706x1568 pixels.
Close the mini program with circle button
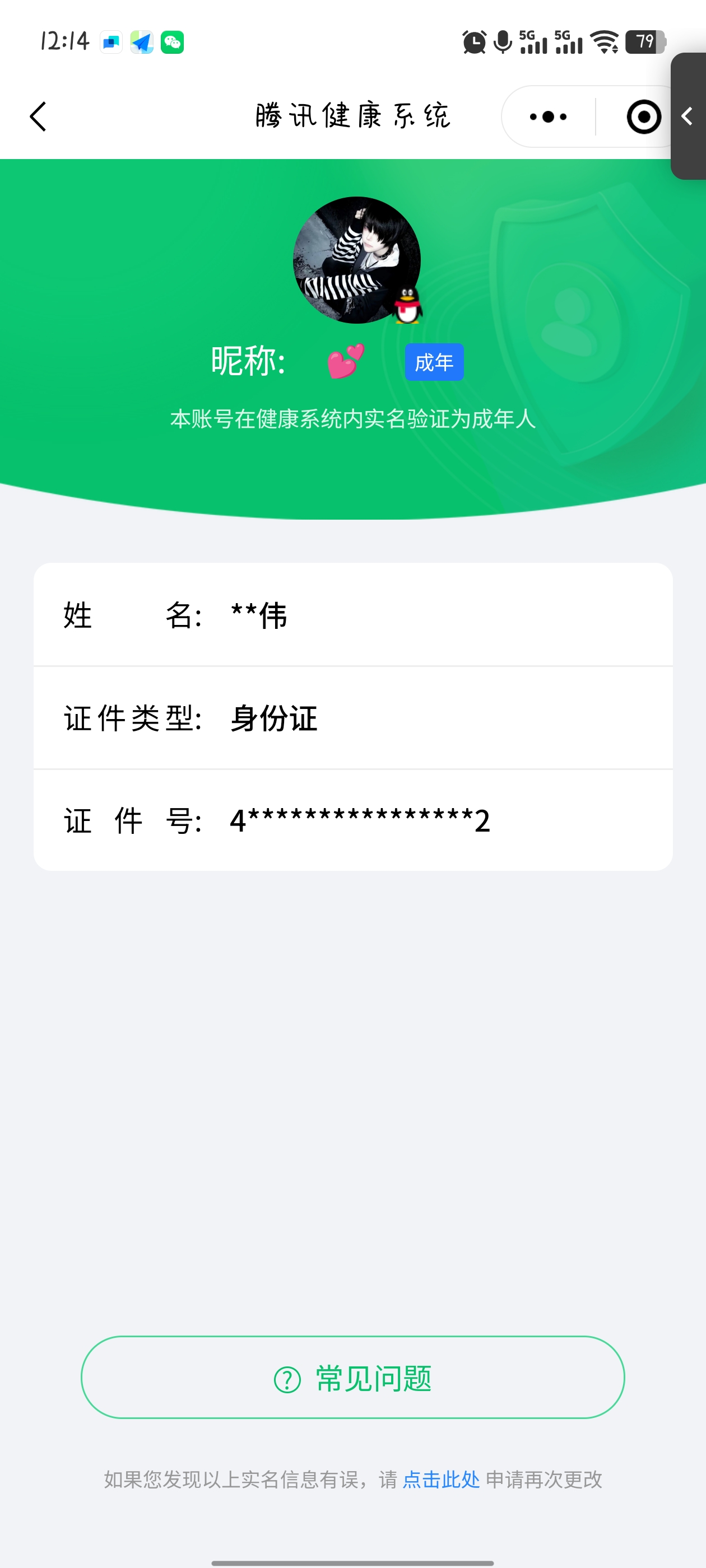tap(643, 117)
